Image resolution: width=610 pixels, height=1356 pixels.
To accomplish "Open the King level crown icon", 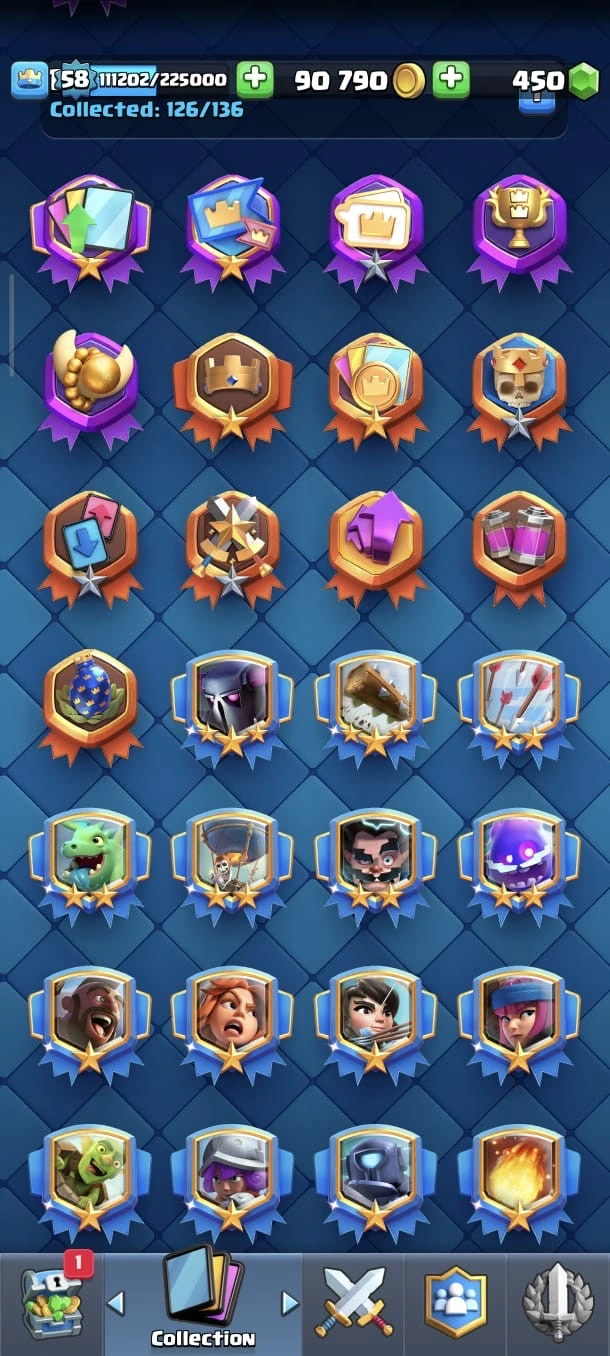I will (x=29, y=80).
